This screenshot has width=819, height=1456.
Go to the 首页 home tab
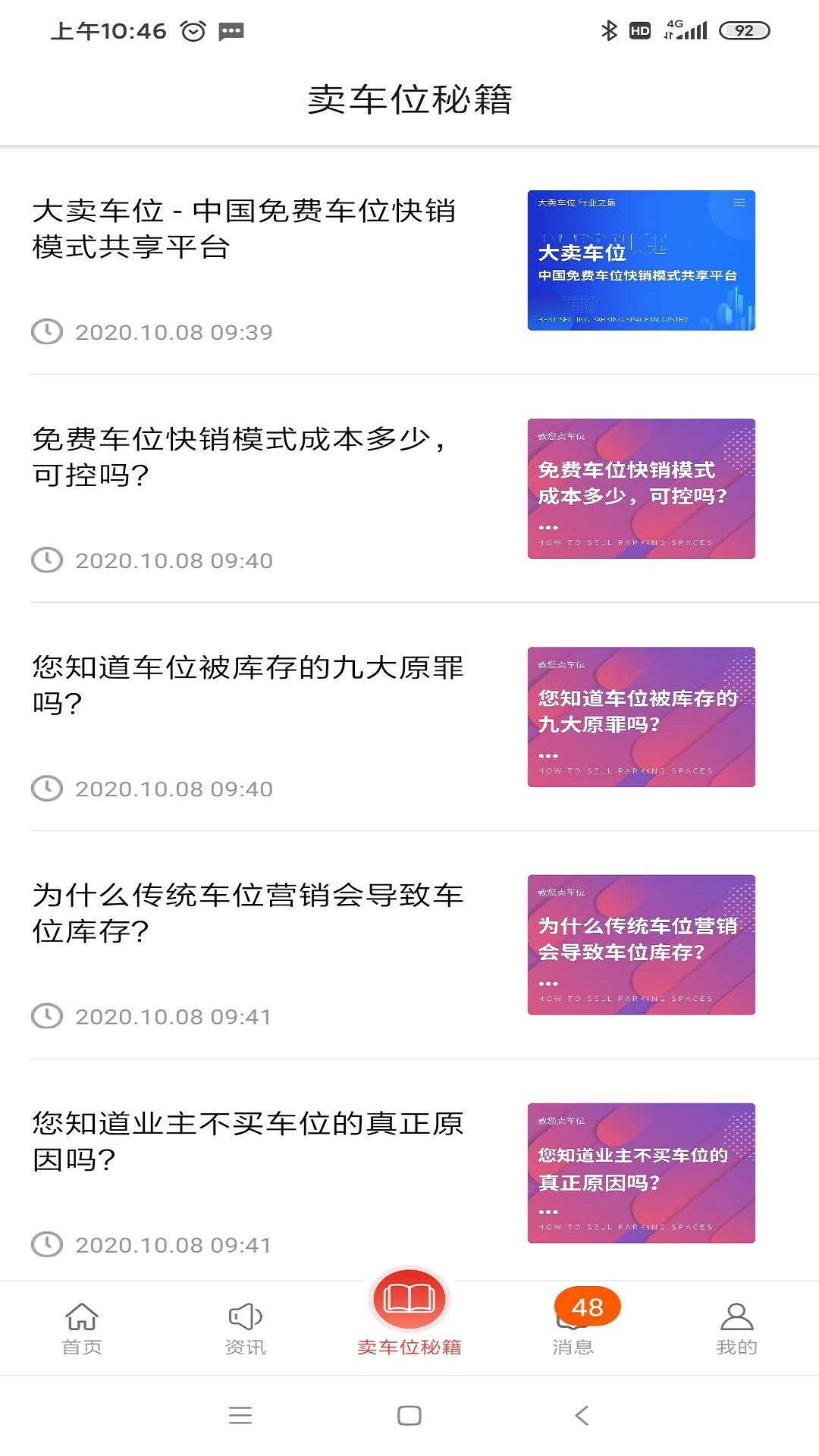click(82, 1328)
